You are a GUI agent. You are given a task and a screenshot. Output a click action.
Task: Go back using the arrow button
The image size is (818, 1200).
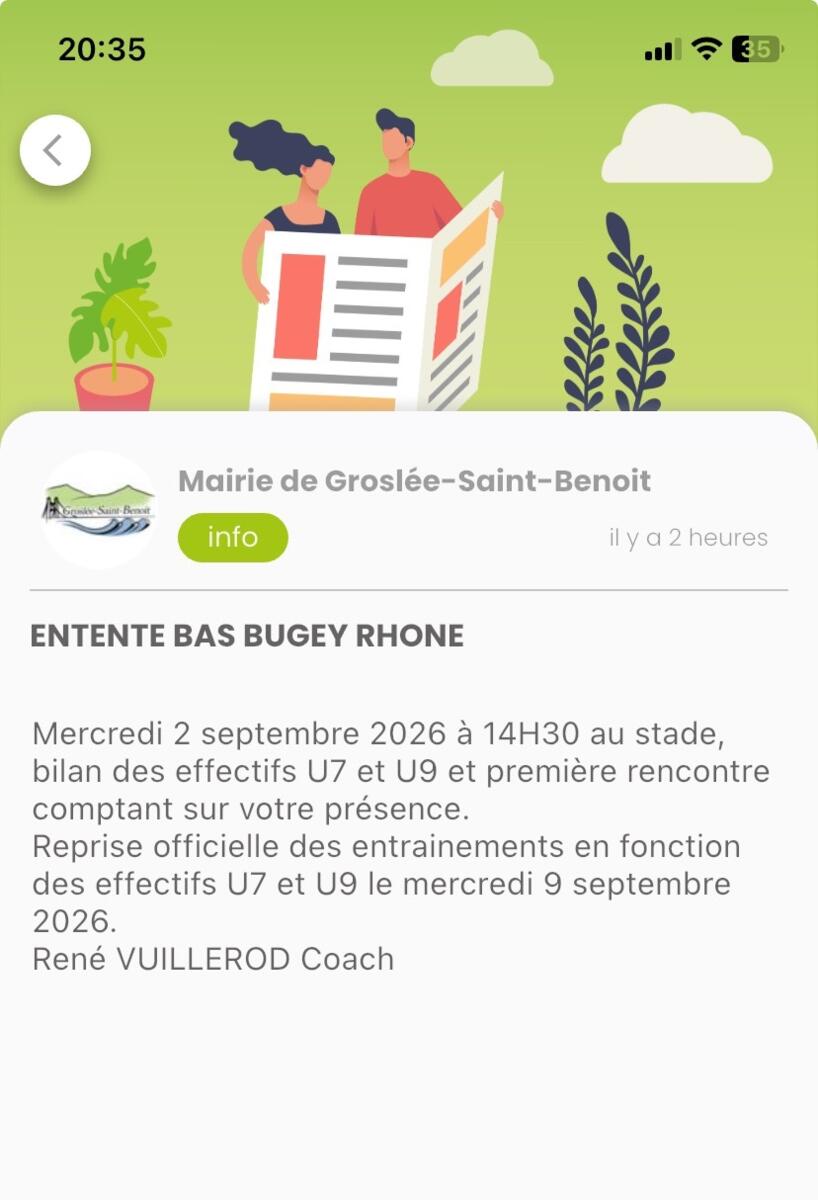pos(55,151)
